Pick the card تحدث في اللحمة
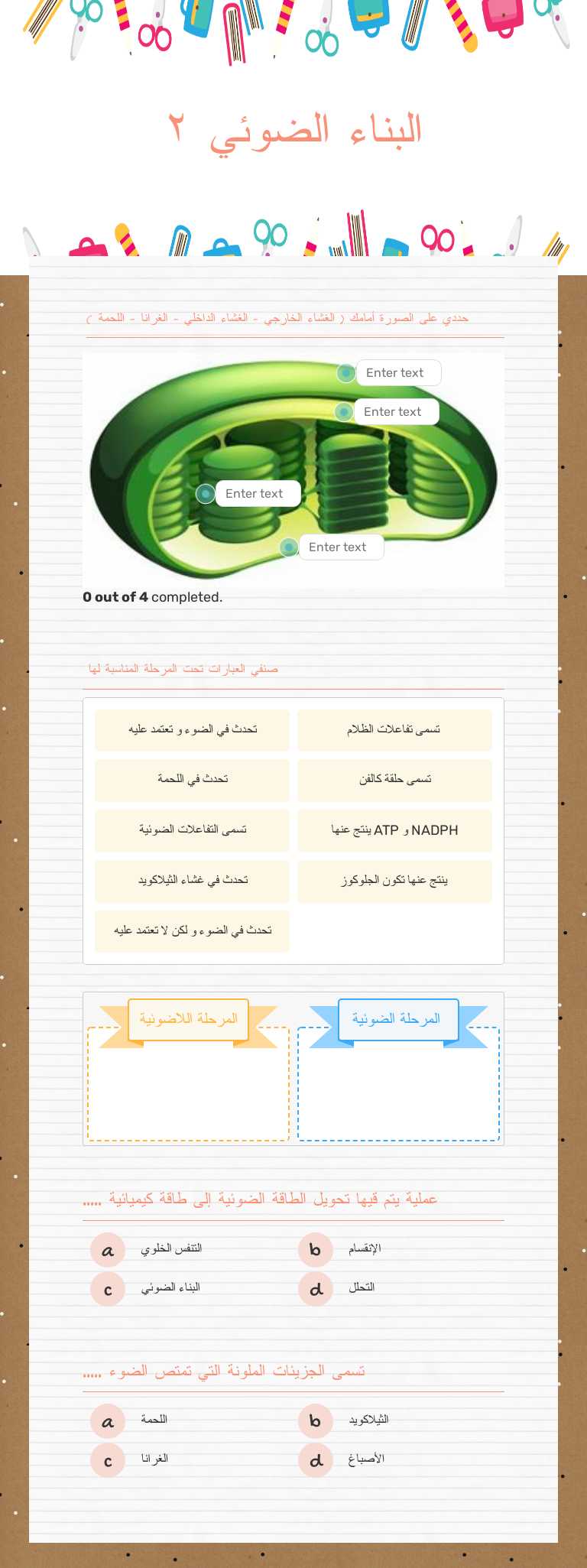 point(191,780)
